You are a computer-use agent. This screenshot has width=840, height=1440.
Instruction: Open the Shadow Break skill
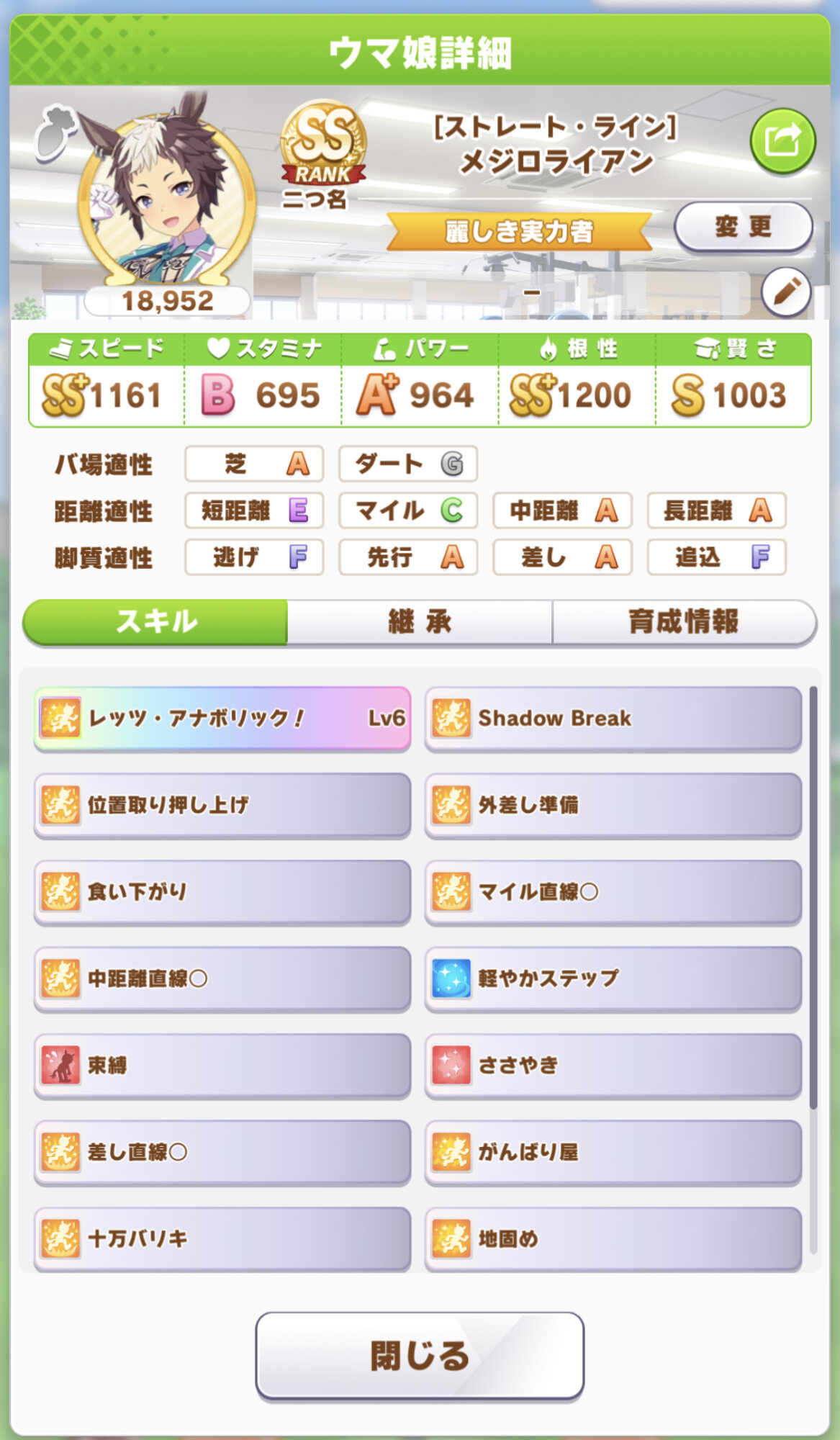point(613,718)
